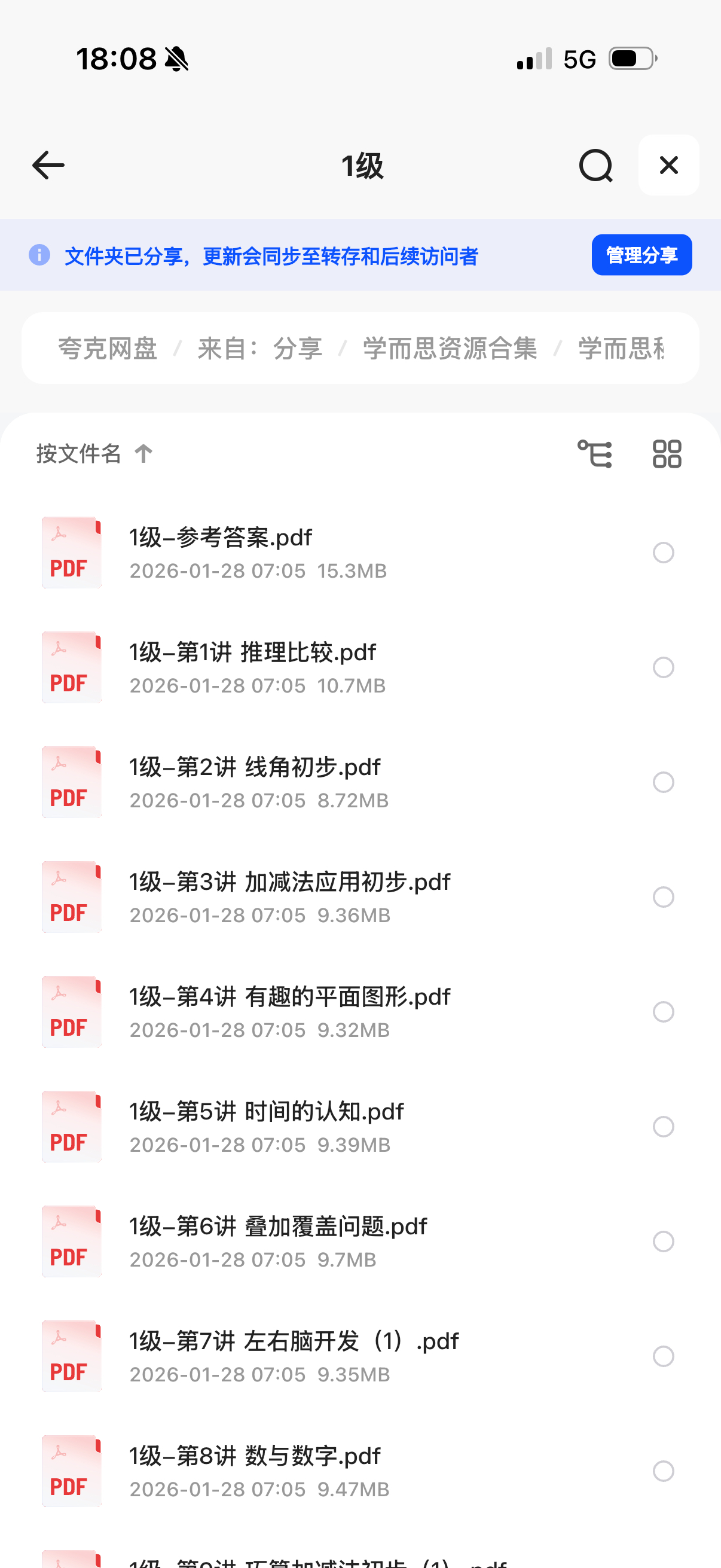Go back with the arrow icon
The height and width of the screenshot is (1568, 721).
48,165
